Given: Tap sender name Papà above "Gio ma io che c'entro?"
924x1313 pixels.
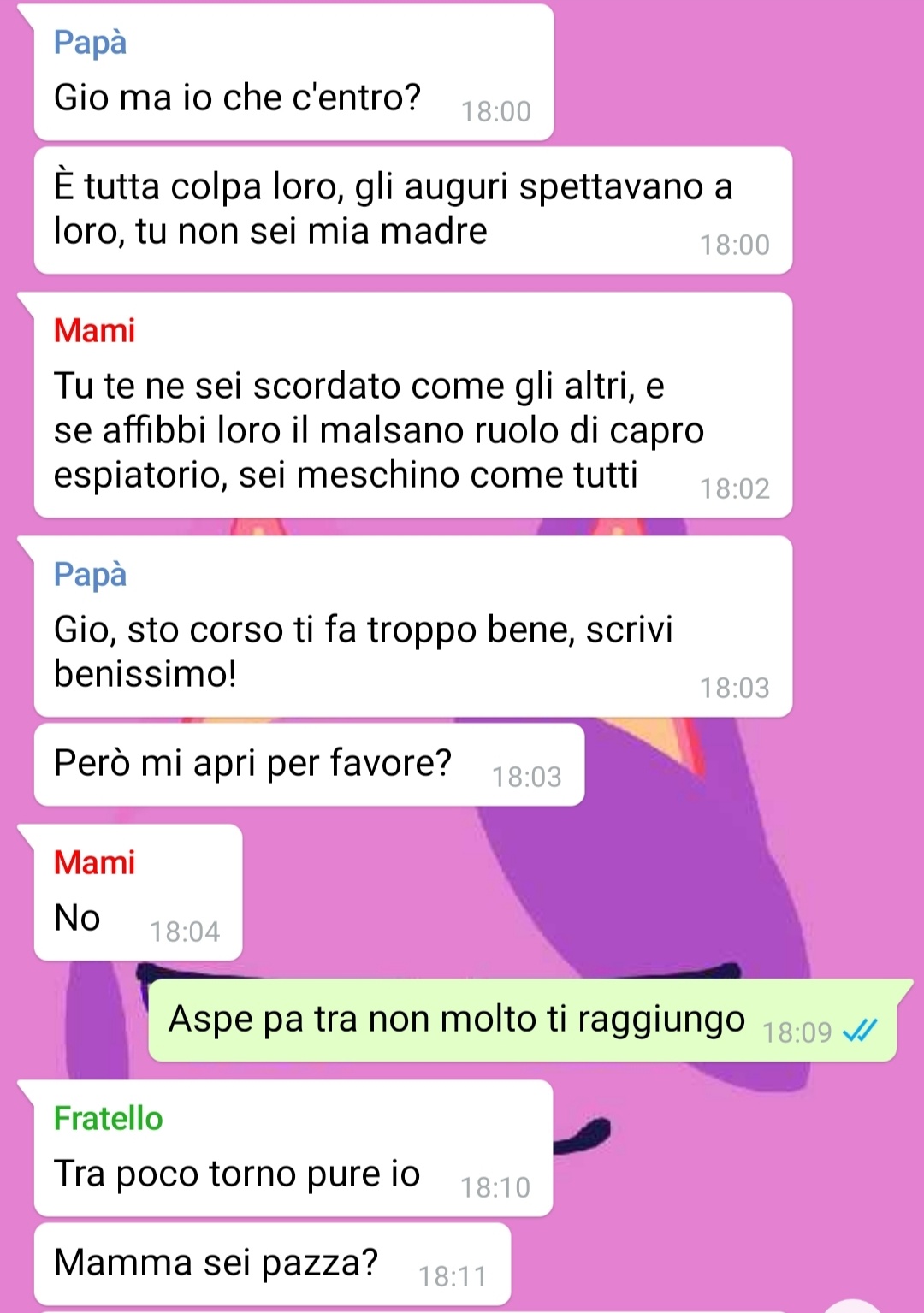Looking at the screenshot, I should [90, 42].
